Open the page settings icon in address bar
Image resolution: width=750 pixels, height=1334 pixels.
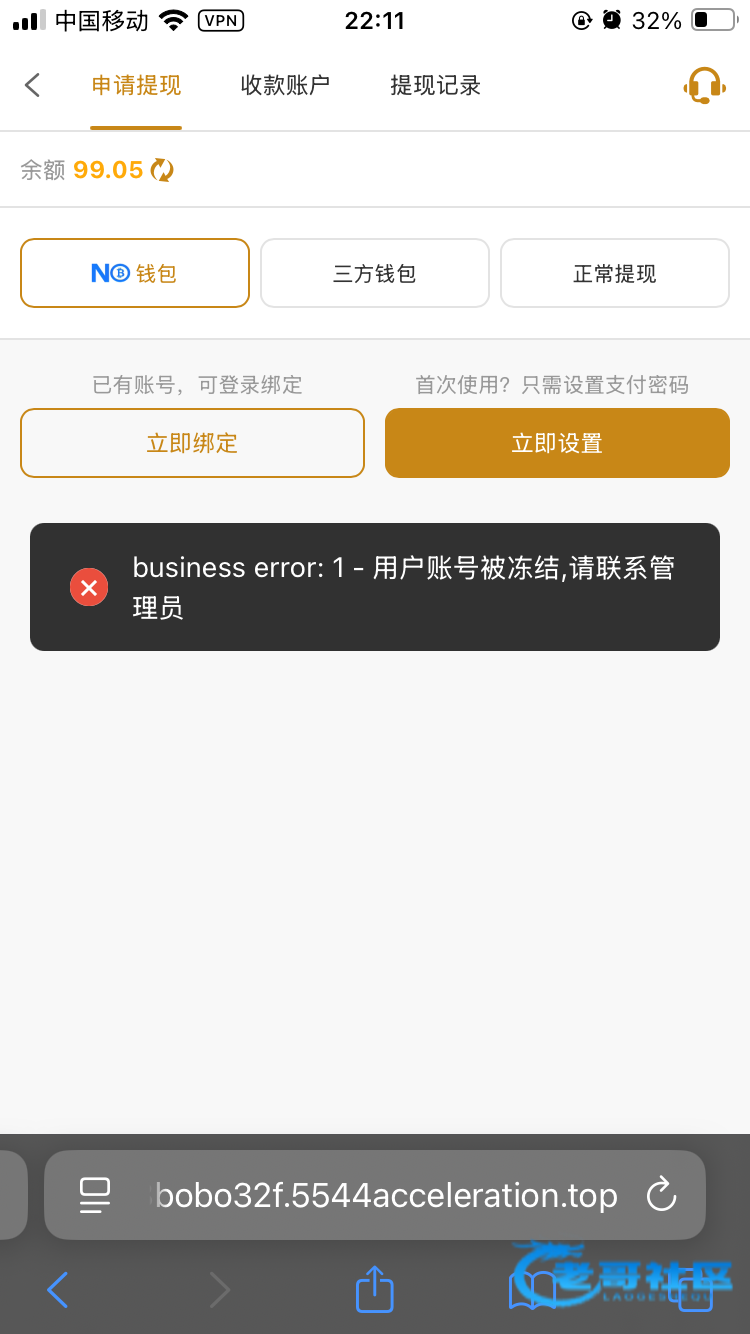pos(95,1195)
